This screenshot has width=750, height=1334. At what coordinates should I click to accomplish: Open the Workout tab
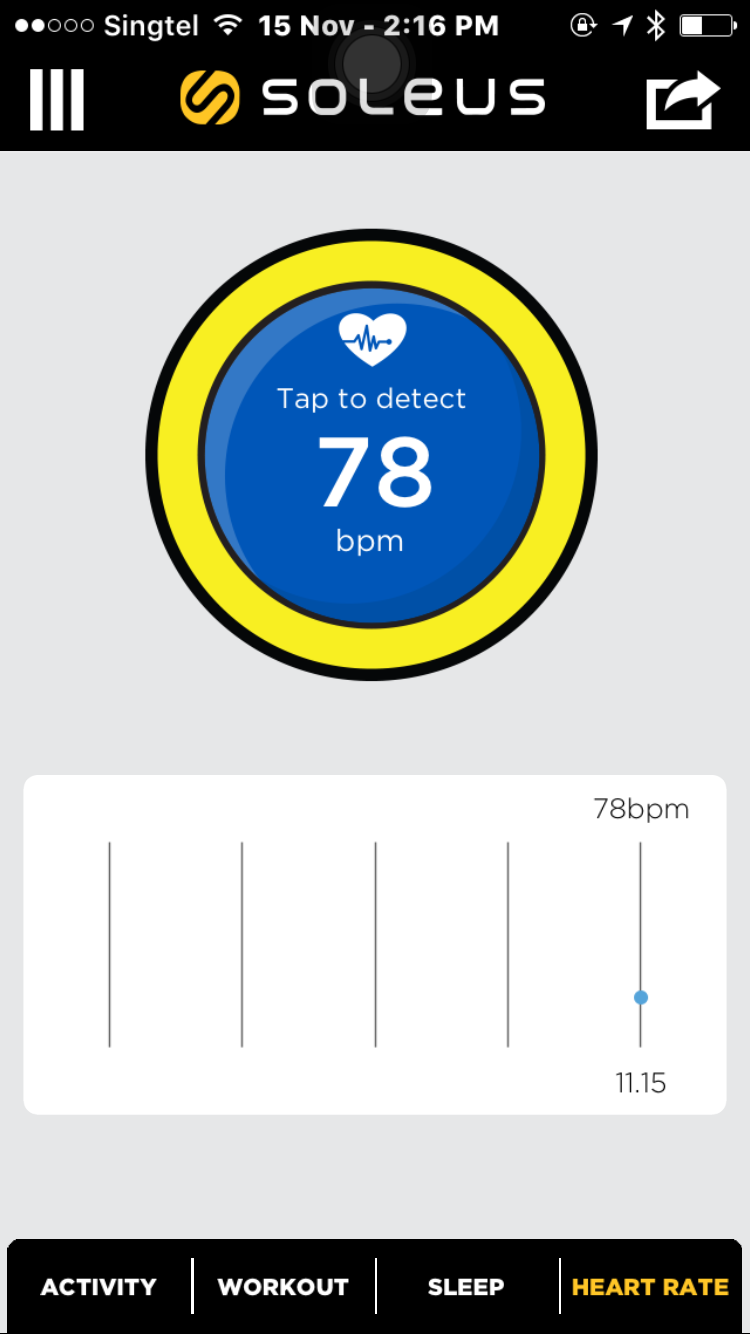coord(283,1286)
